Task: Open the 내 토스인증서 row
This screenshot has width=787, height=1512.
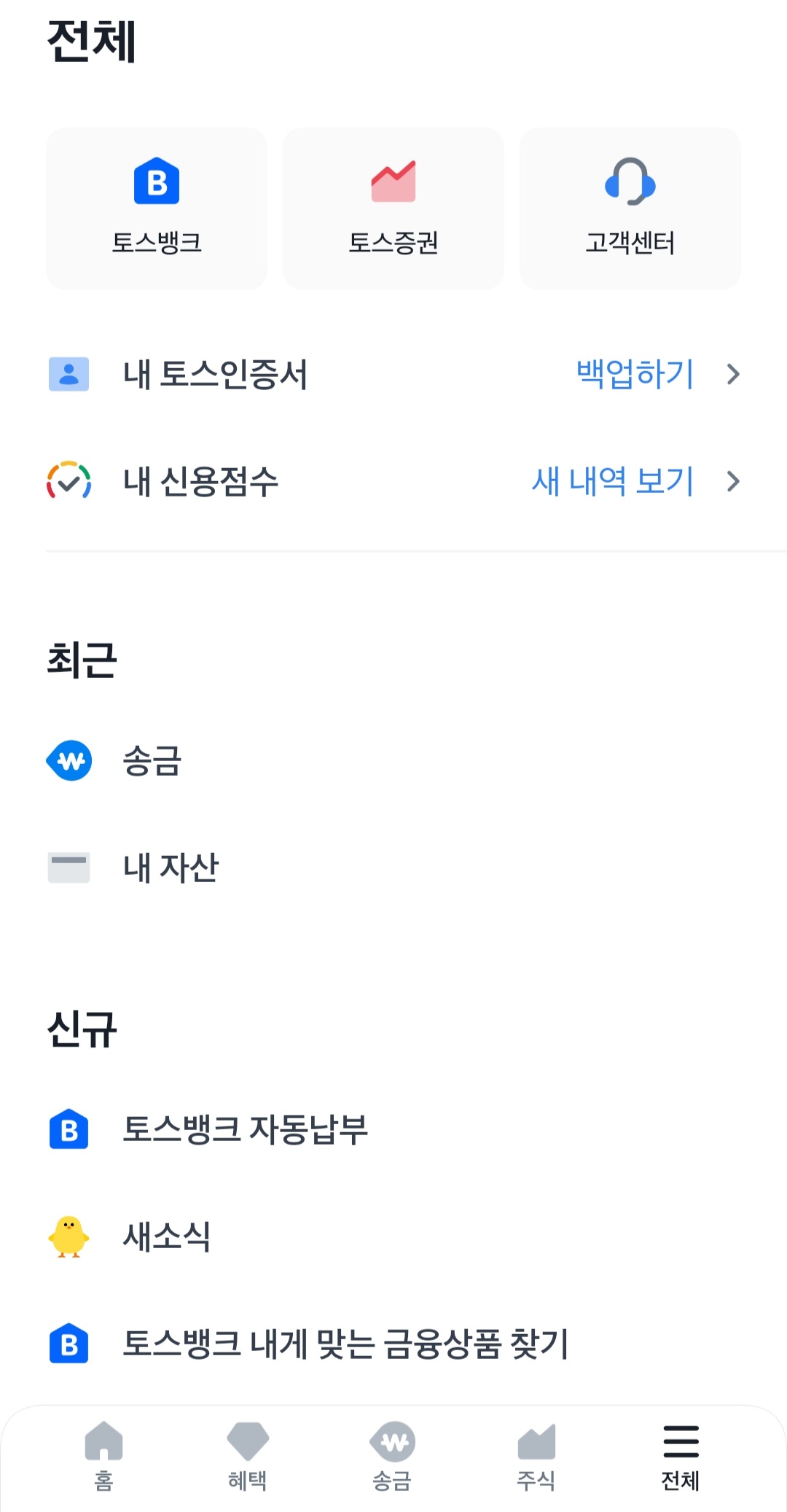Action: 393,374
